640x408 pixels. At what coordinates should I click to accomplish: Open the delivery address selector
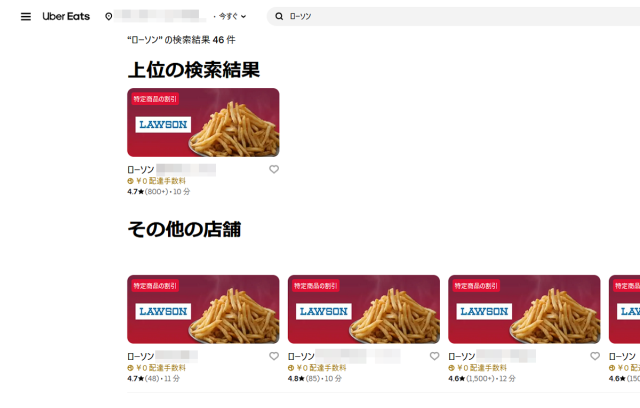tap(158, 17)
